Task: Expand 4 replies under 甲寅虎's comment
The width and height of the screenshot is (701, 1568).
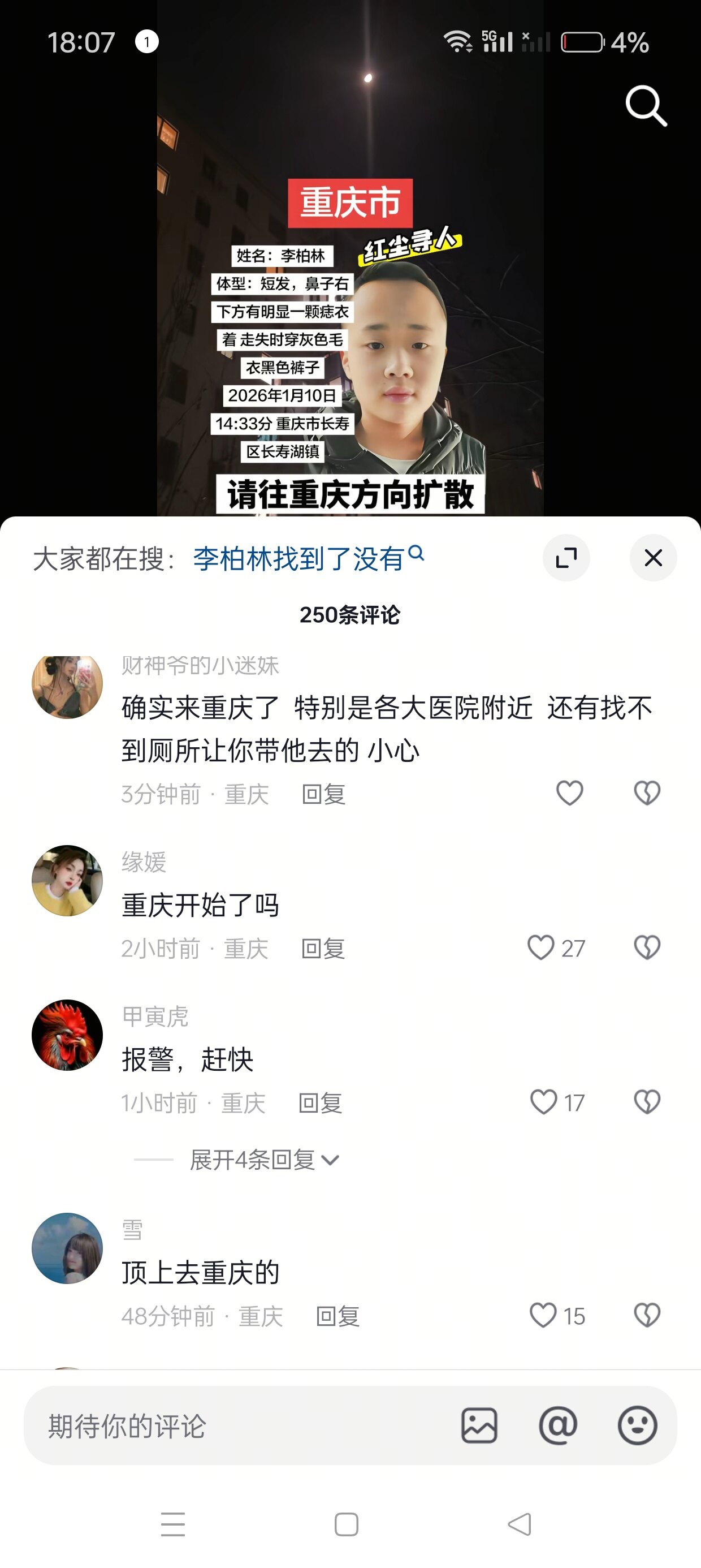Action: click(263, 1160)
